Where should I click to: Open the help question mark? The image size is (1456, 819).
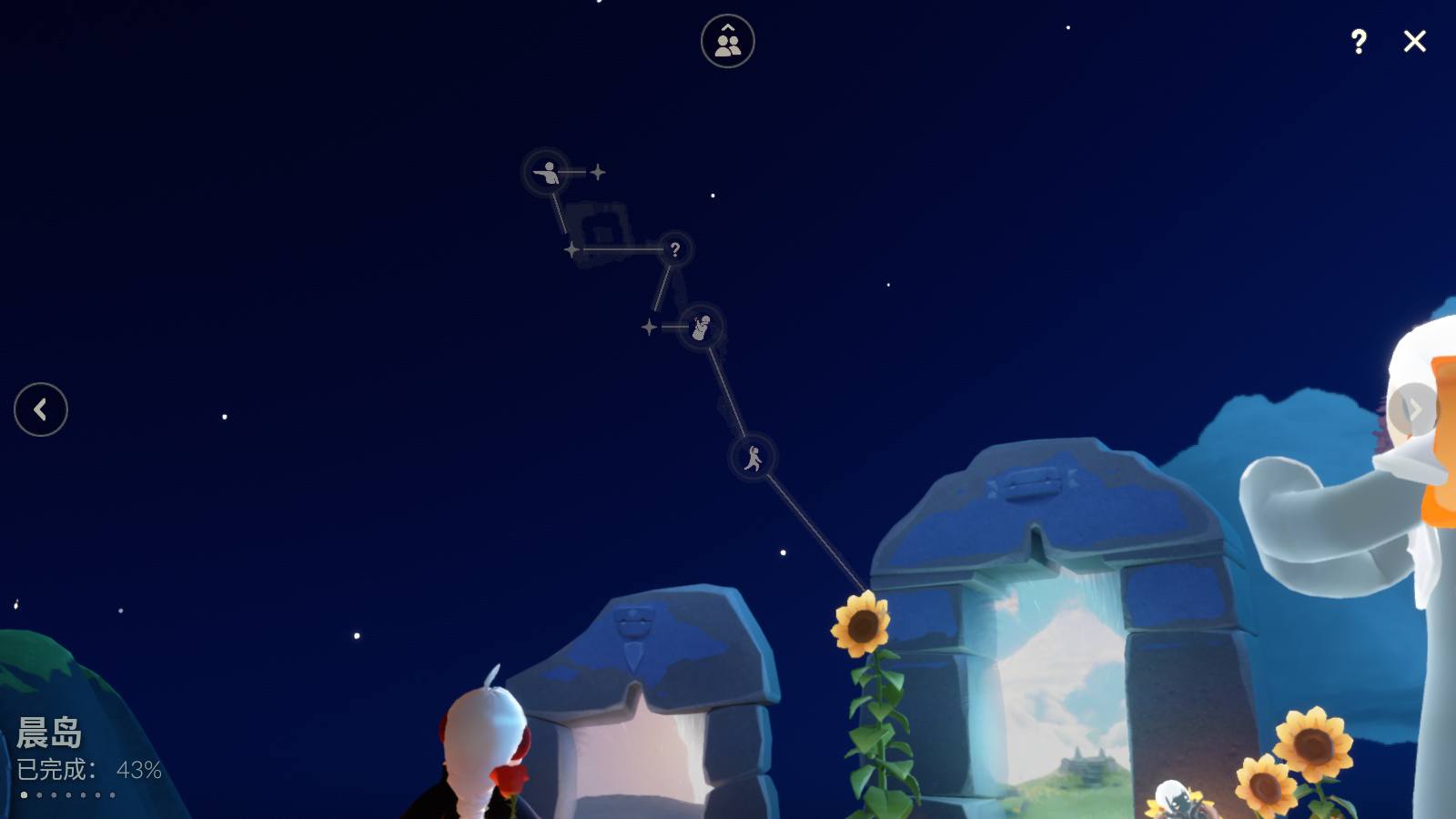[1359, 41]
